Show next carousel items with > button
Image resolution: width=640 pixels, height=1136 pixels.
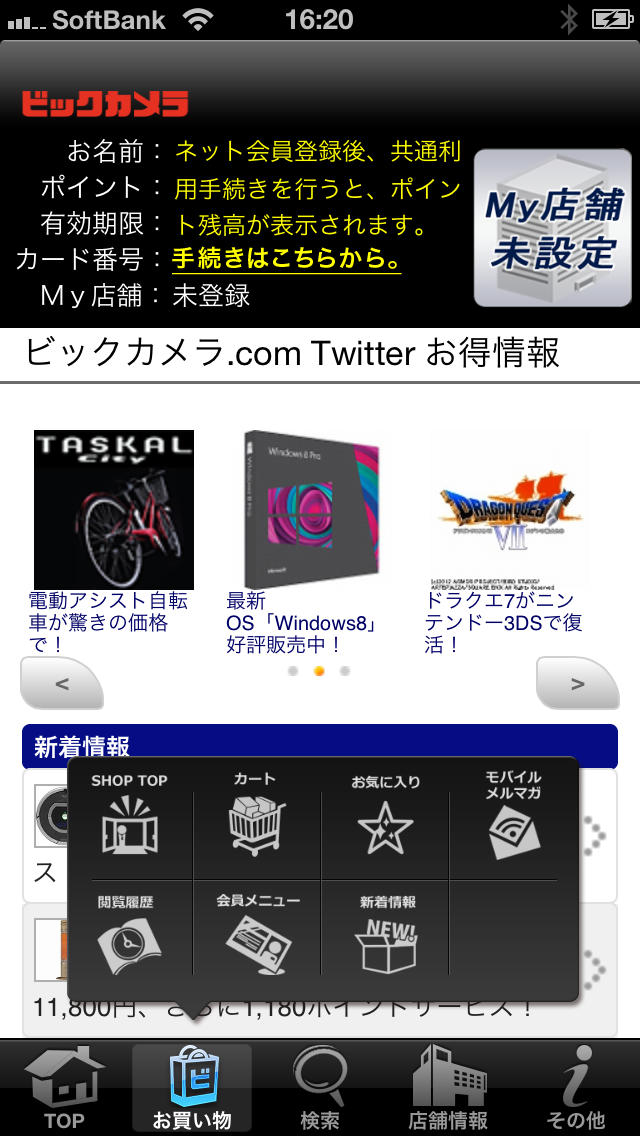tap(577, 684)
